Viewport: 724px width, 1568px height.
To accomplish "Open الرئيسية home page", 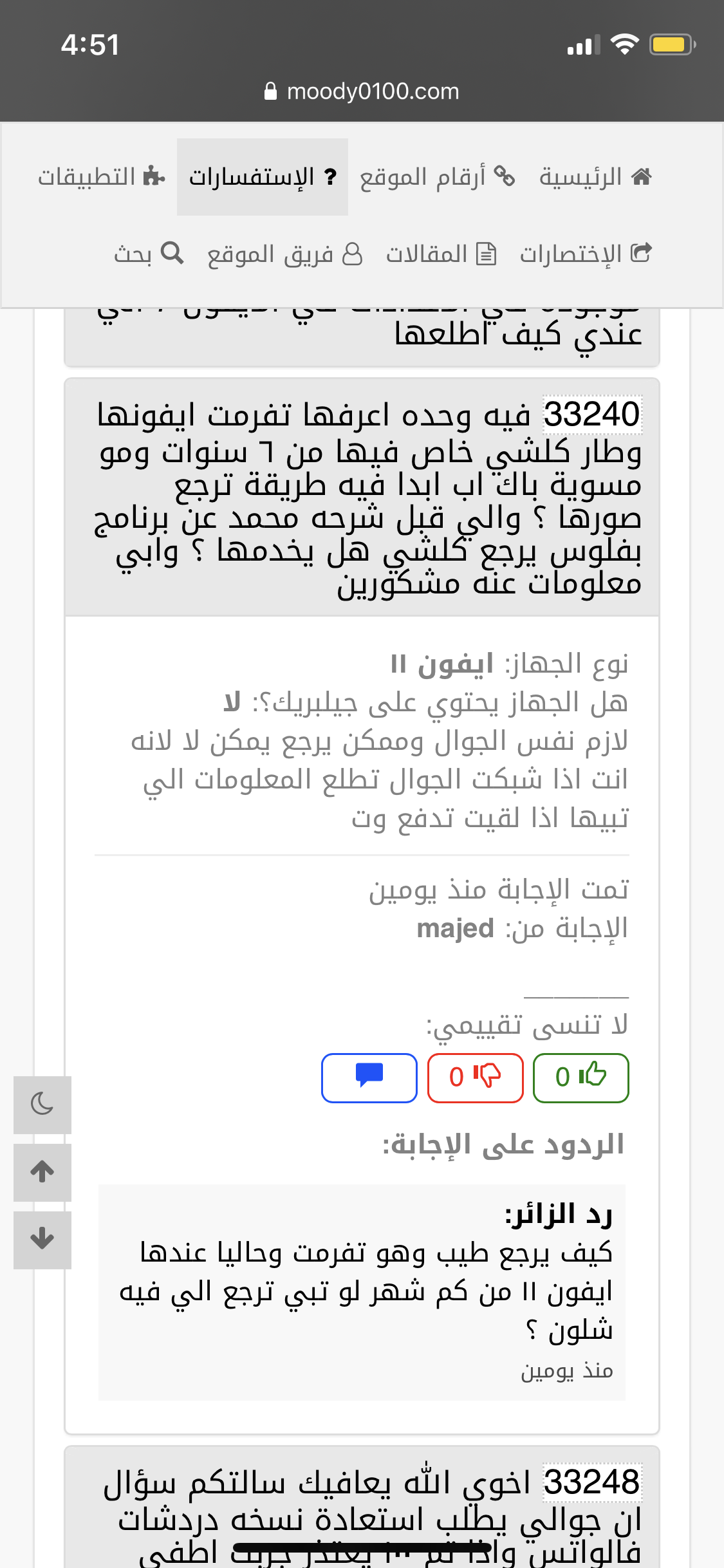I will point(595,176).
